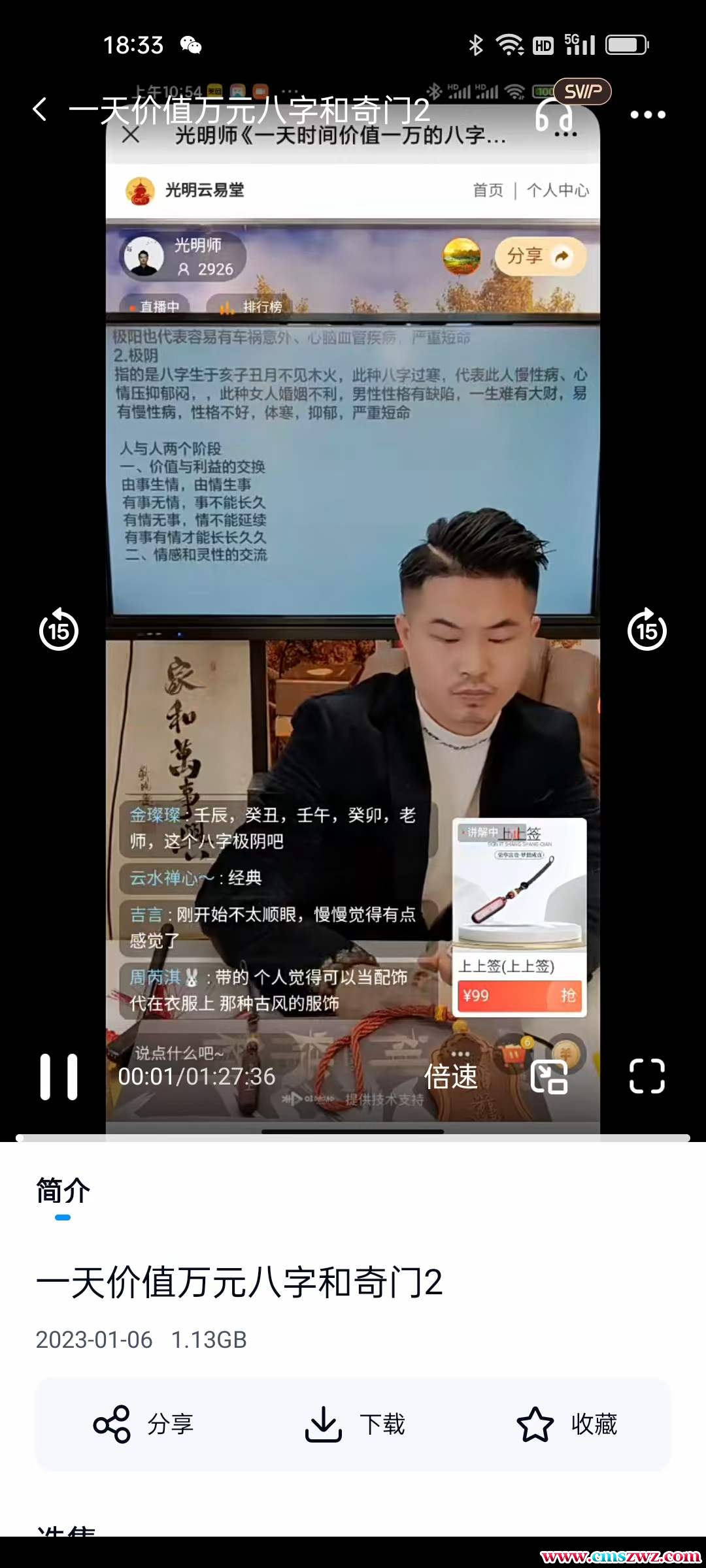Download the video with 下载

(355, 1424)
